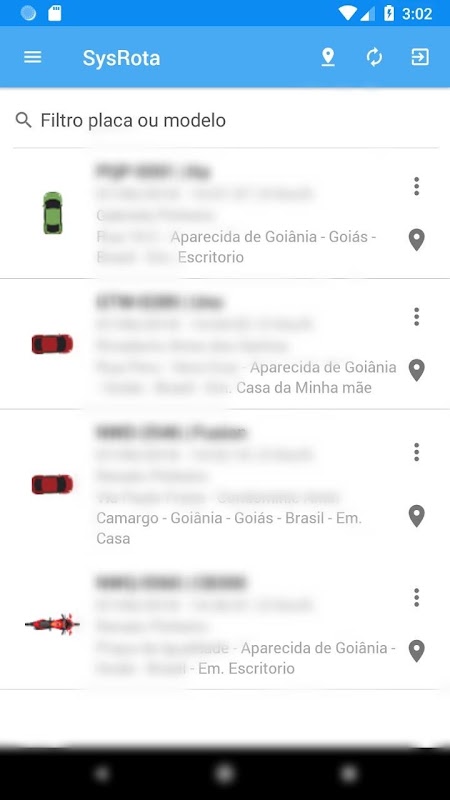This screenshot has width=450, height=800.
Task: Open overflow menu for the Camargo vehicle
Action: tap(417, 452)
